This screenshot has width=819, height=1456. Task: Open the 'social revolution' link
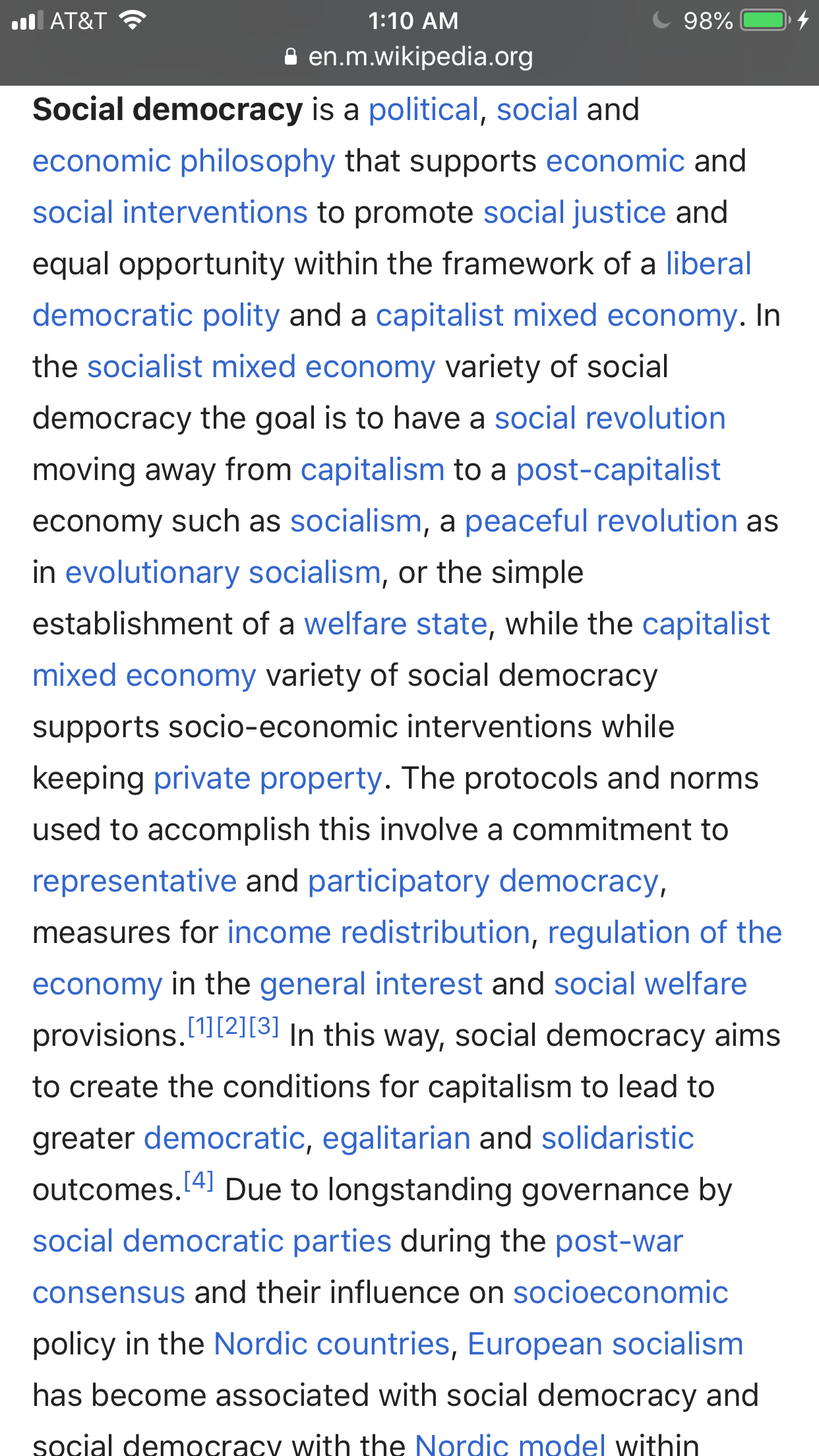pyautogui.click(x=610, y=418)
